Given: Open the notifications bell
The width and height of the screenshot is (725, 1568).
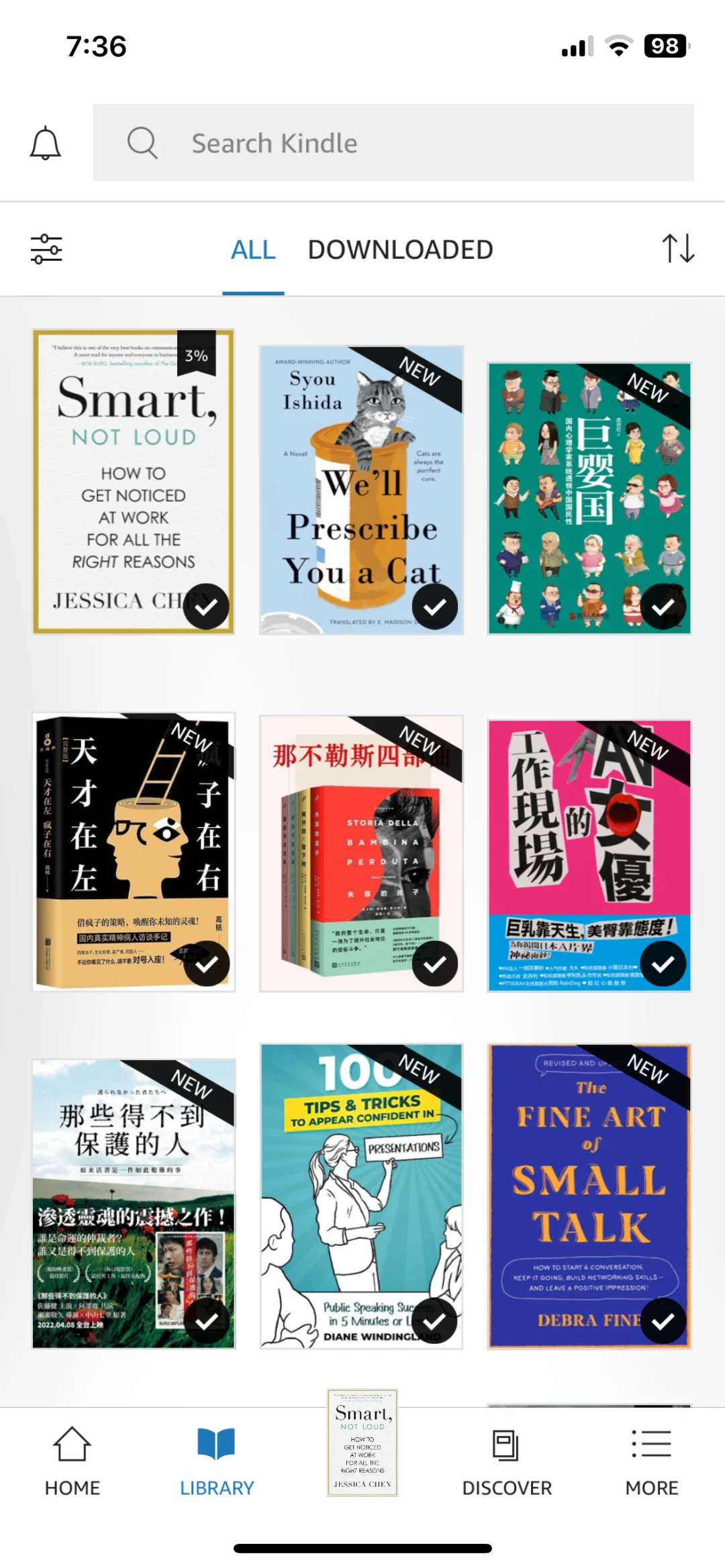Looking at the screenshot, I should [46, 143].
